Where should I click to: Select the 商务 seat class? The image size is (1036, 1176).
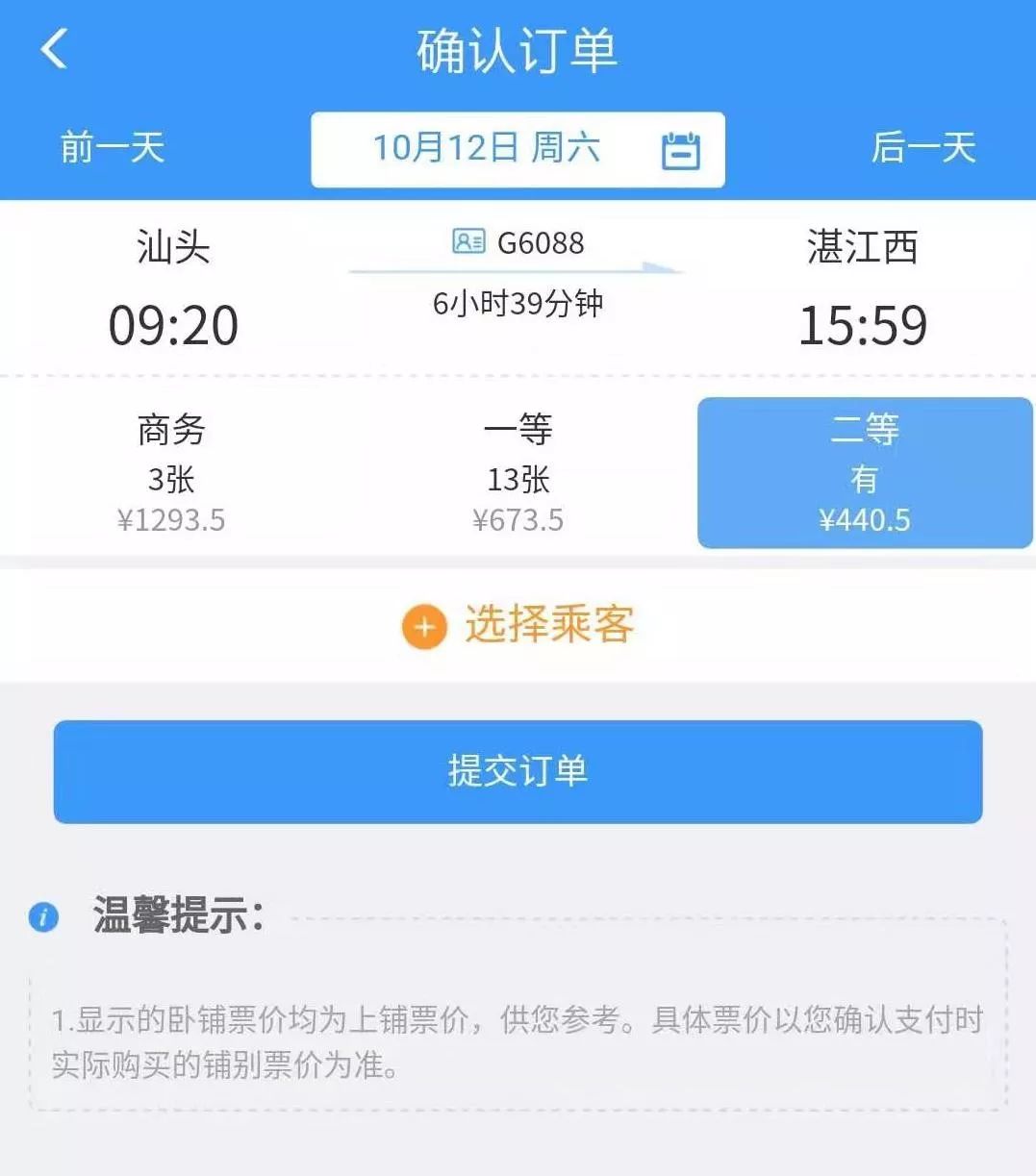(171, 473)
